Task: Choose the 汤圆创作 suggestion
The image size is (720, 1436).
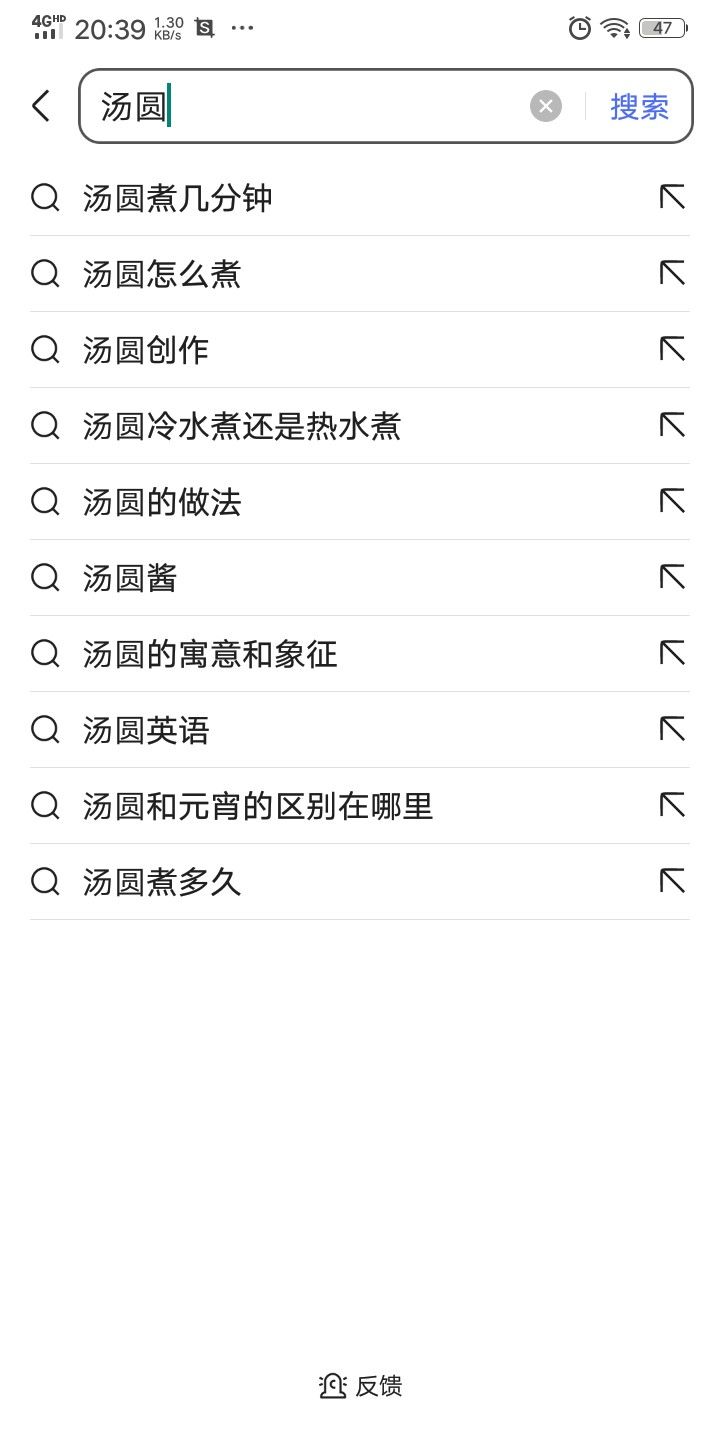Action: point(146,350)
